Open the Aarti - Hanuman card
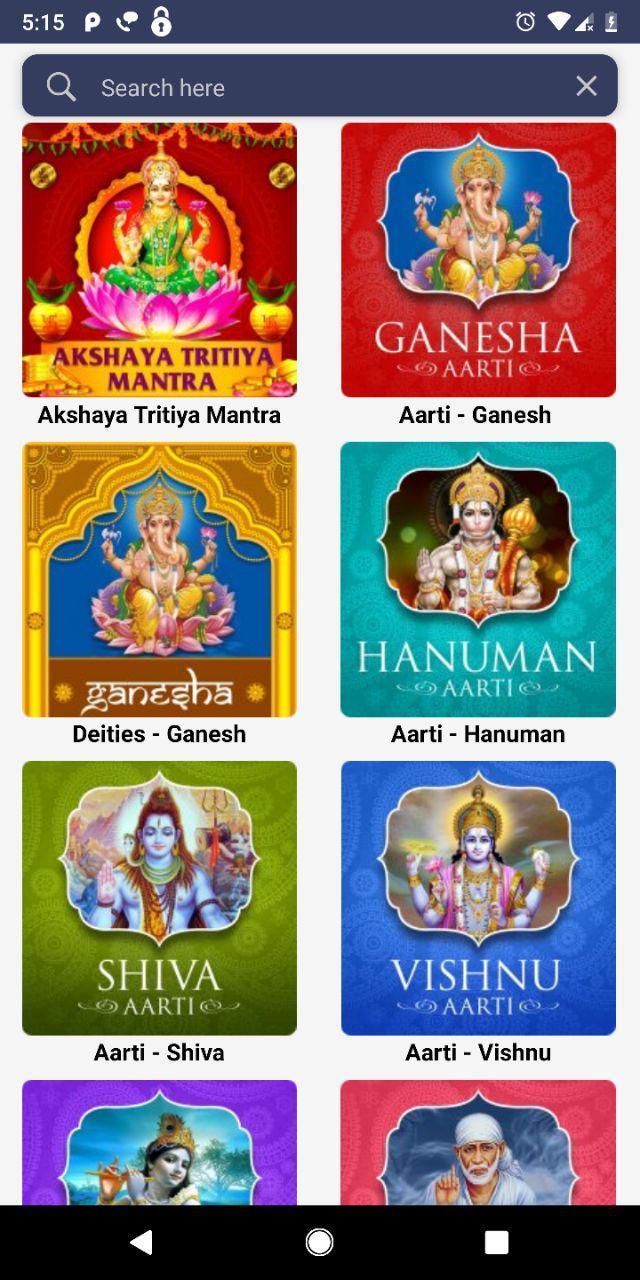Viewport: 640px width, 1280px height. click(478, 580)
